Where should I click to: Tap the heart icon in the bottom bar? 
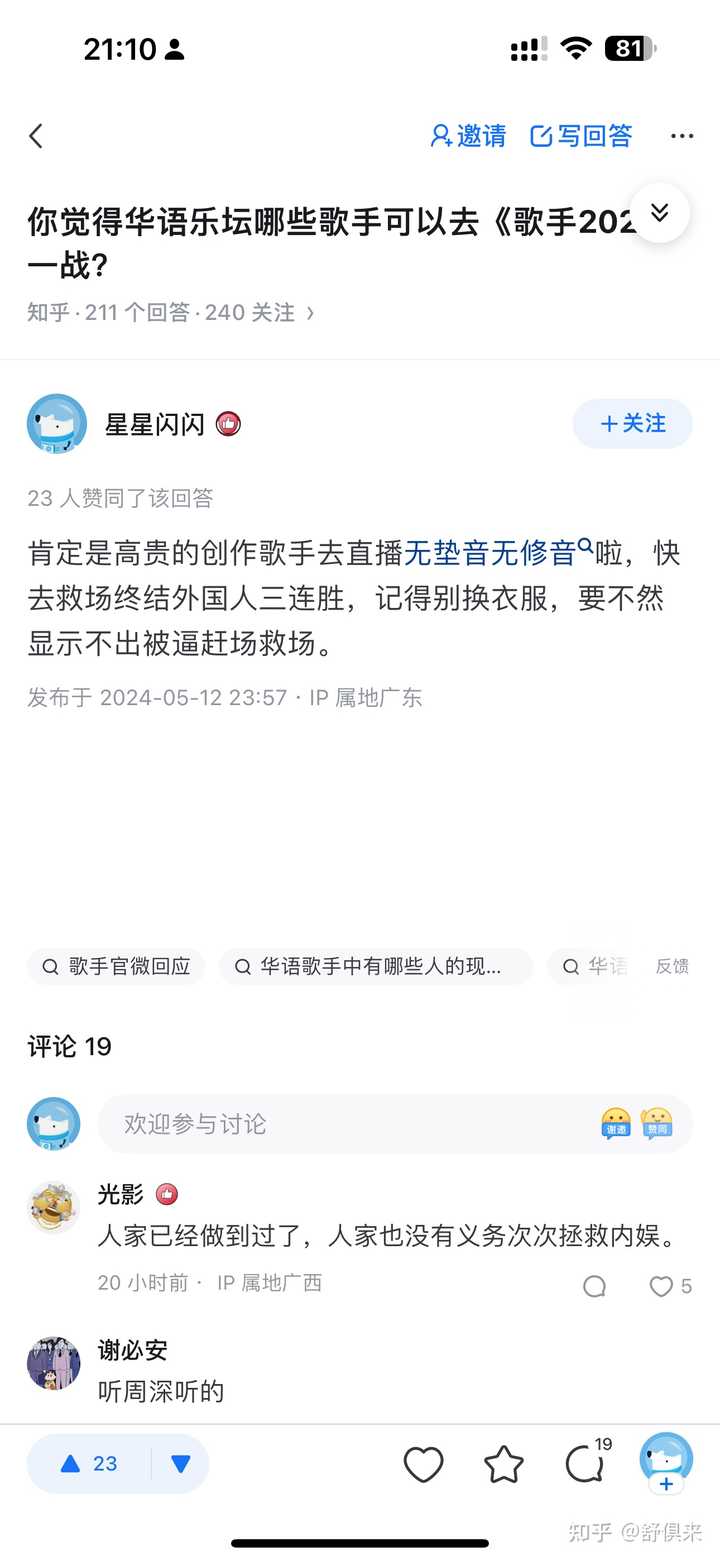[x=423, y=1464]
